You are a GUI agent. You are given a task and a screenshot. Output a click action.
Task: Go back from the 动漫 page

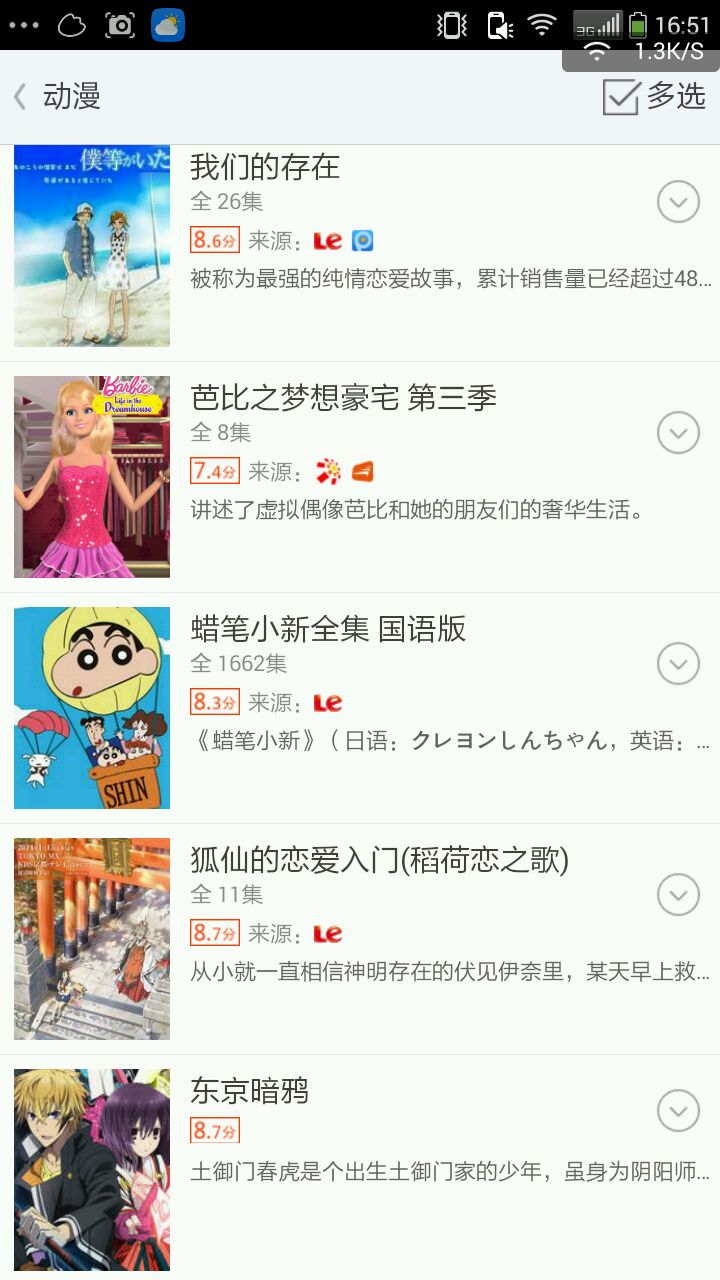click(x=22, y=97)
